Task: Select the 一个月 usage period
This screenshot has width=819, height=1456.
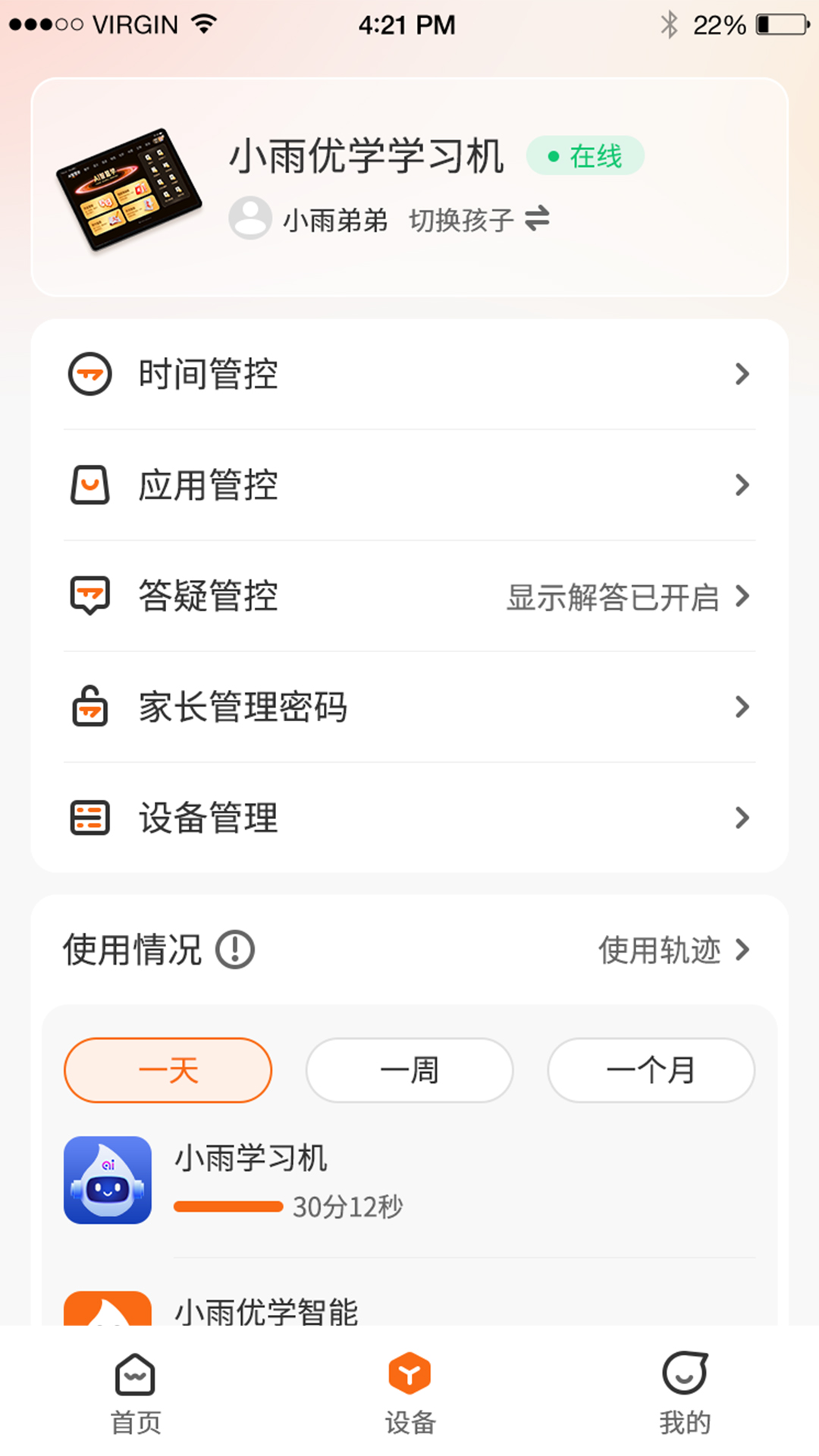Action: pos(651,1069)
